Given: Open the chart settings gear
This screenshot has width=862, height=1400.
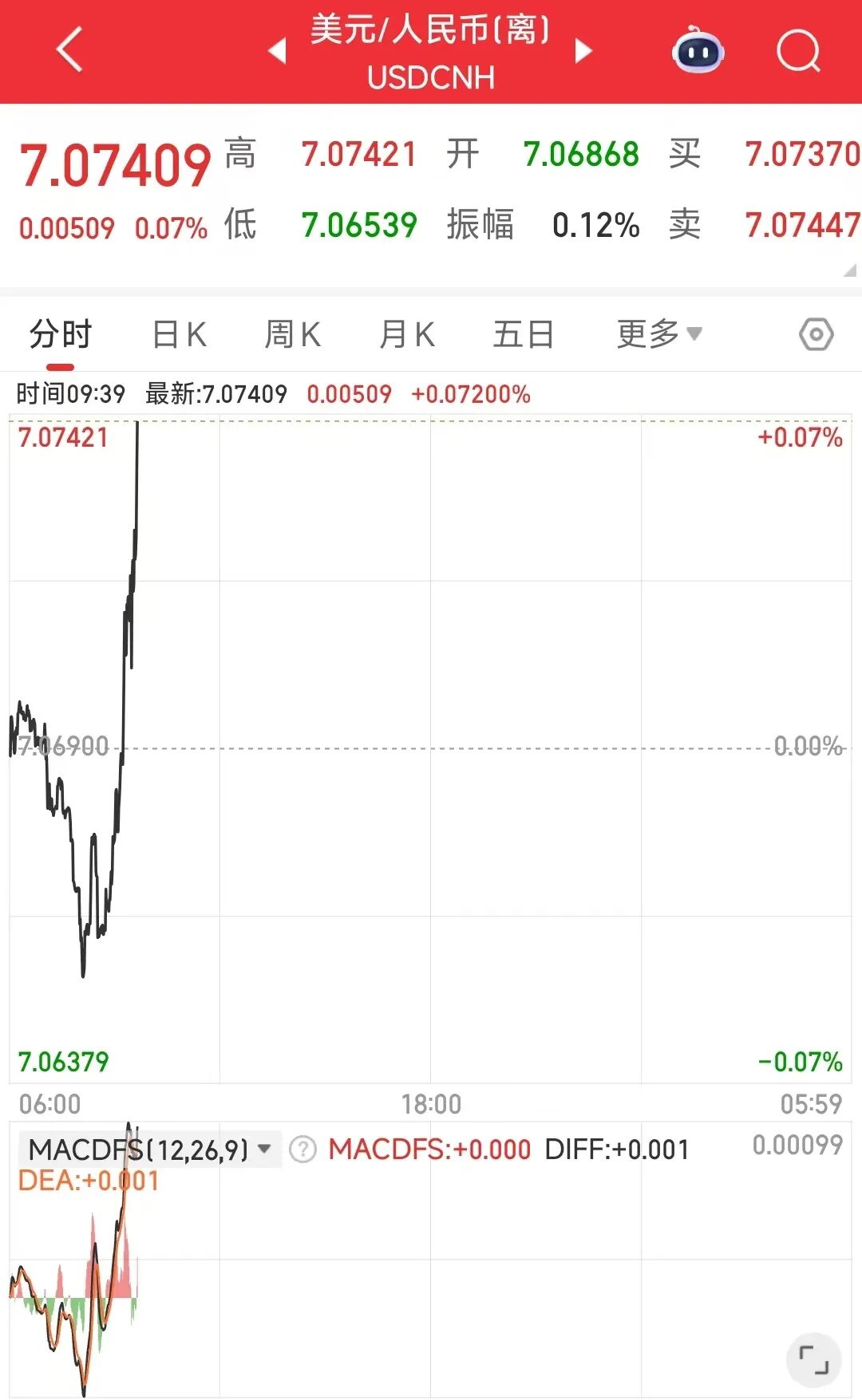Looking at the screenshot, I should pyautogui.click(x=816, y=334).
